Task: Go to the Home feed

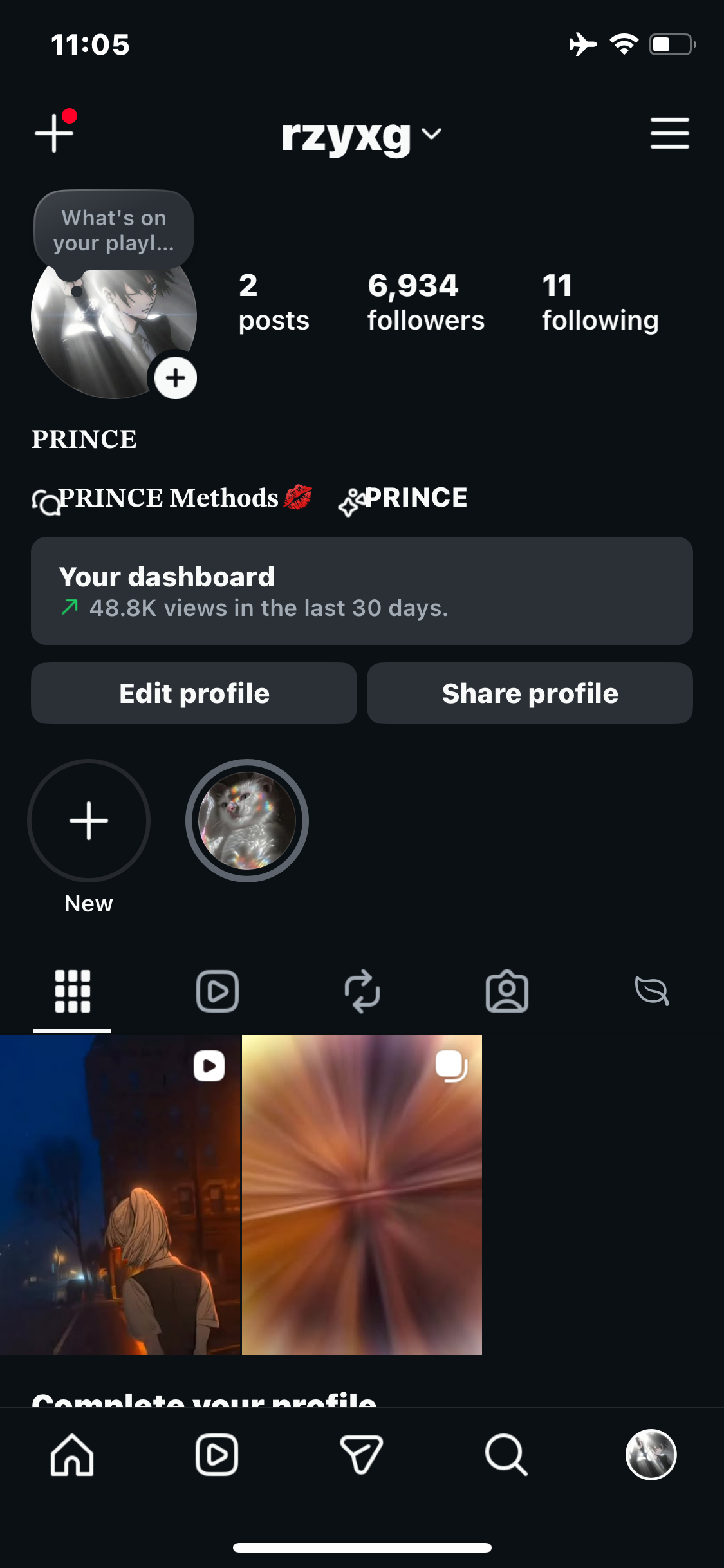Action: [72, 1455]
